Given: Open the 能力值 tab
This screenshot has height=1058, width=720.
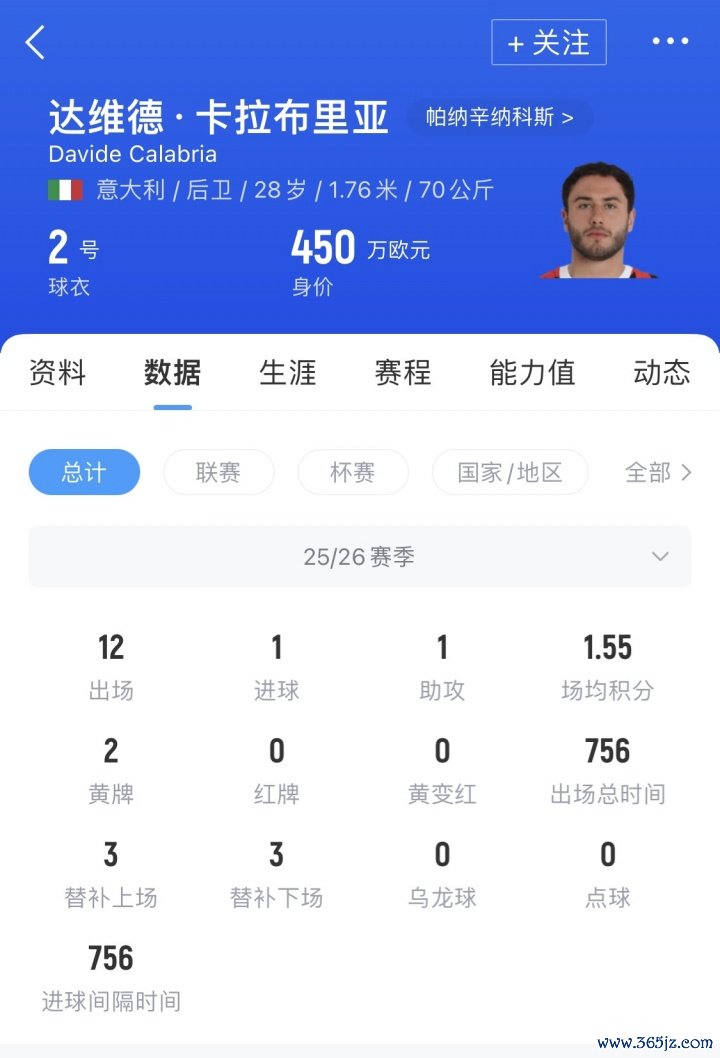Looking at the screenshot, I should 532,373.
